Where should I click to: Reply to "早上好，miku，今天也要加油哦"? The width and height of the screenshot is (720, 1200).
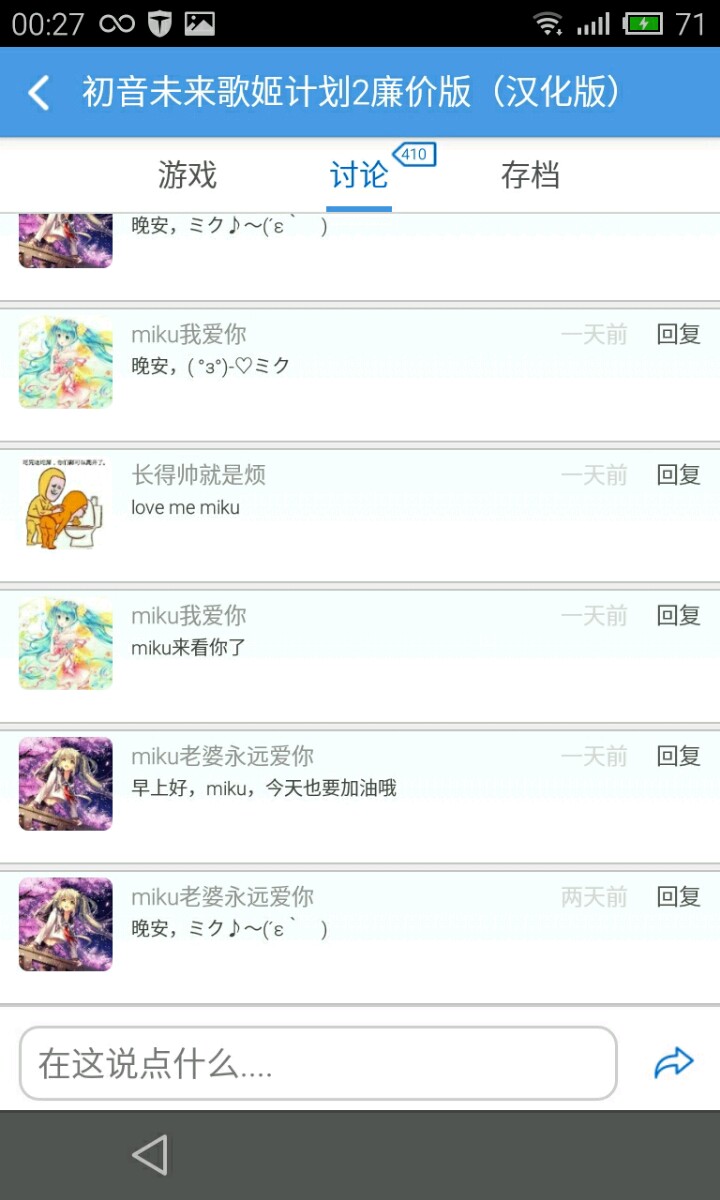[x=678, y=756]
